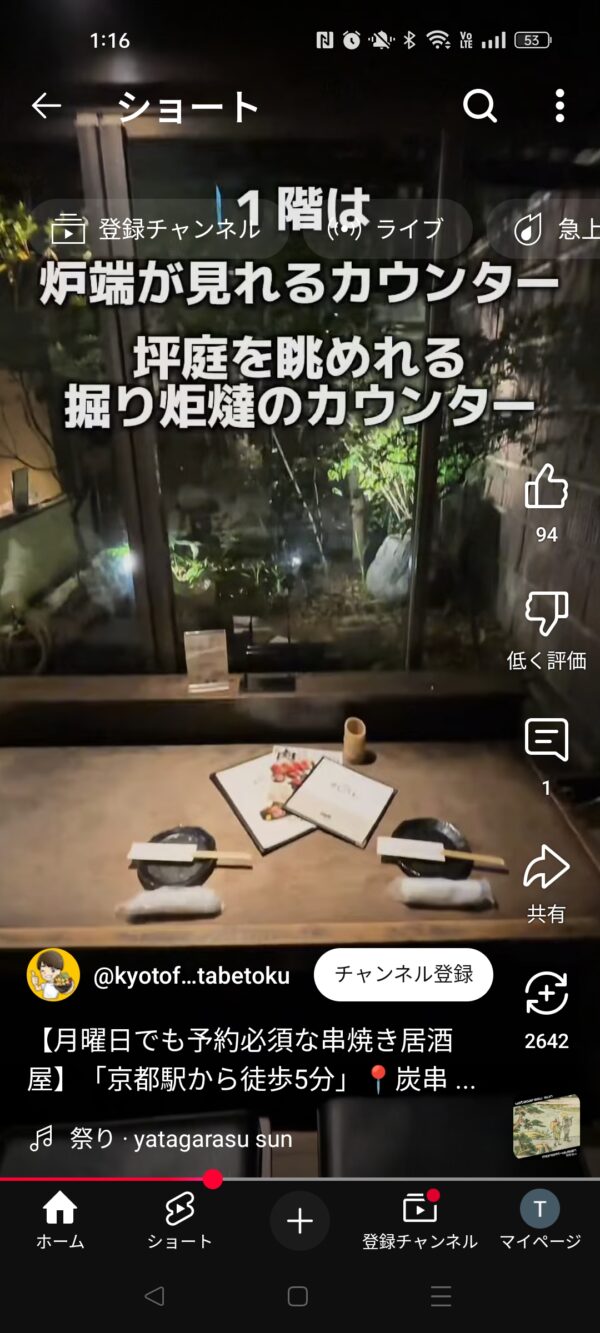Create new content with the plus button

point(300,1221)
